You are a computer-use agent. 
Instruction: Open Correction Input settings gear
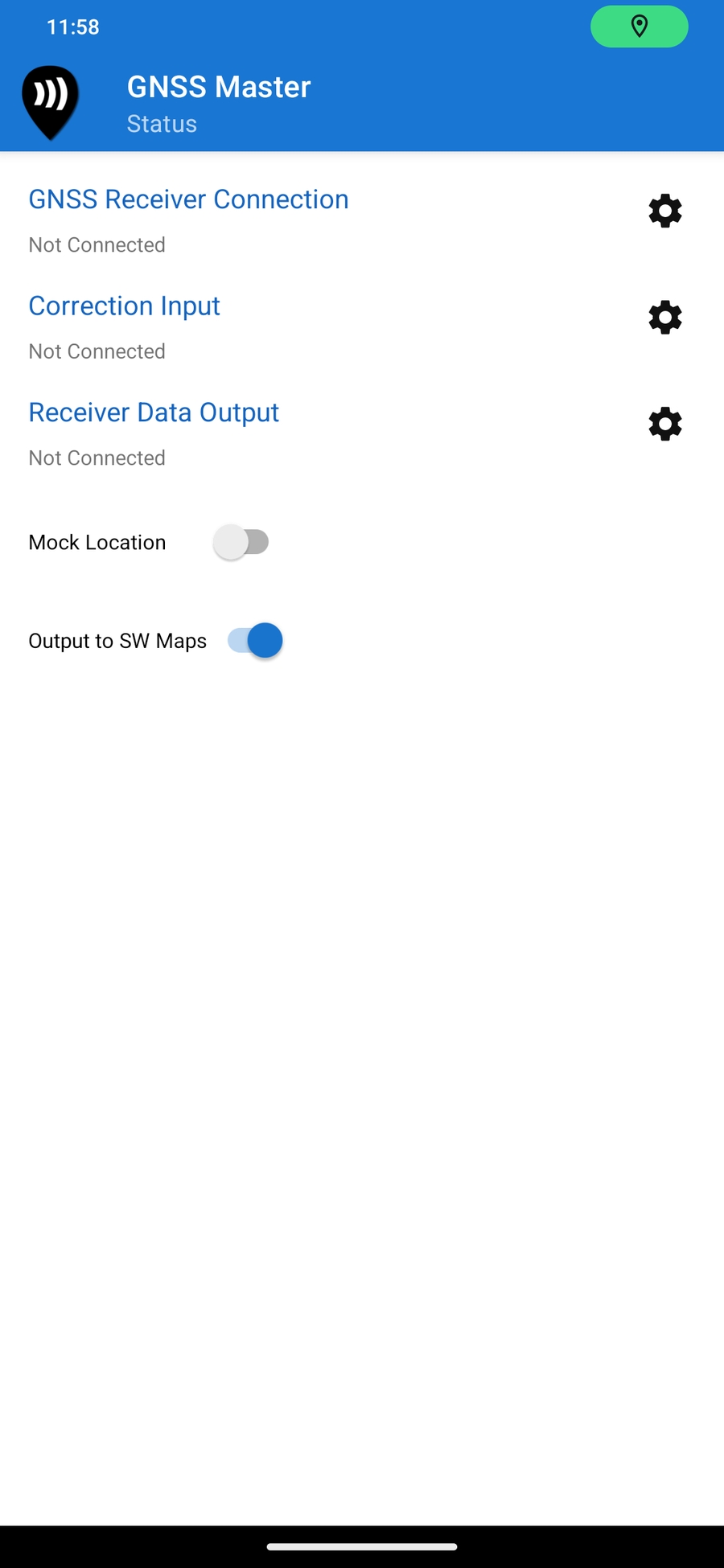click(664, 318)
